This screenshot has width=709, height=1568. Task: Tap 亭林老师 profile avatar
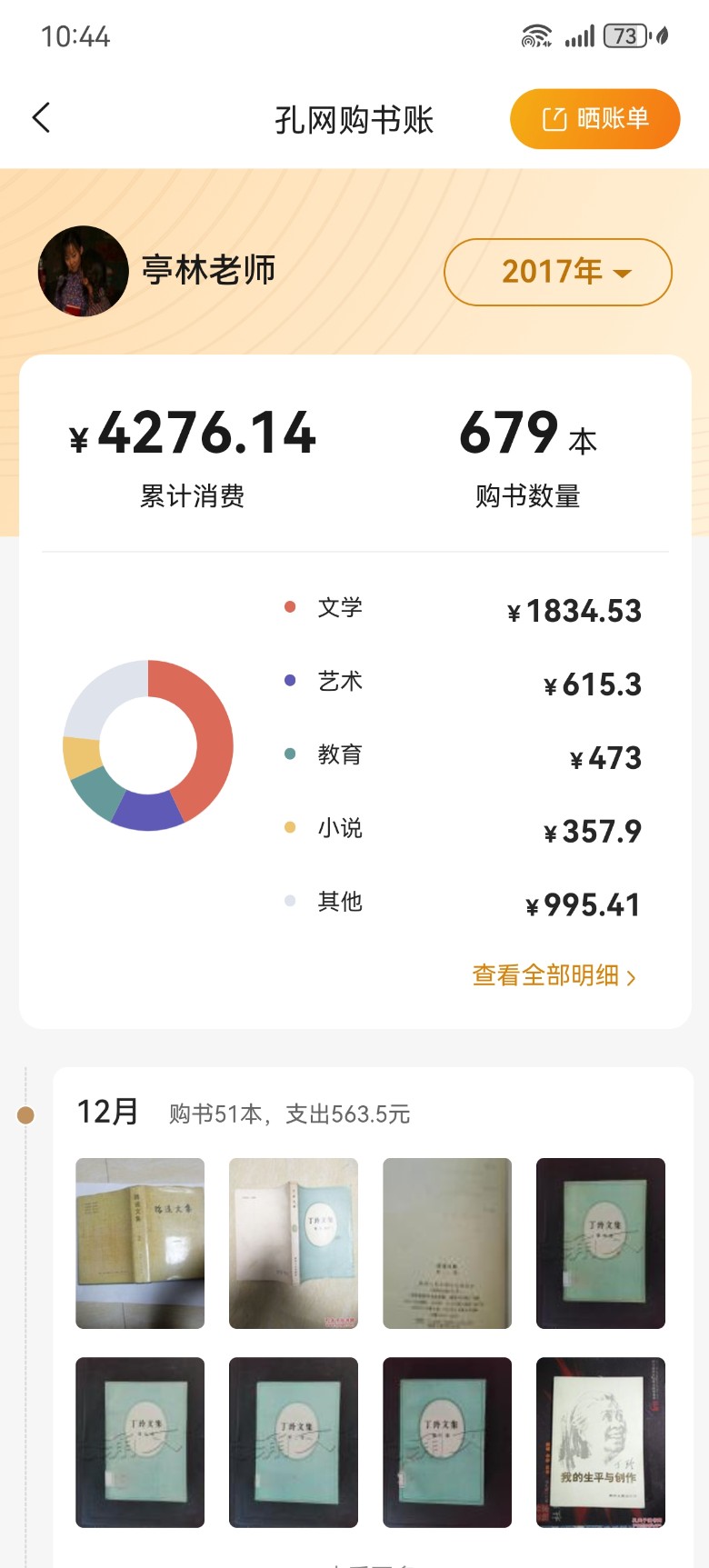83,271
